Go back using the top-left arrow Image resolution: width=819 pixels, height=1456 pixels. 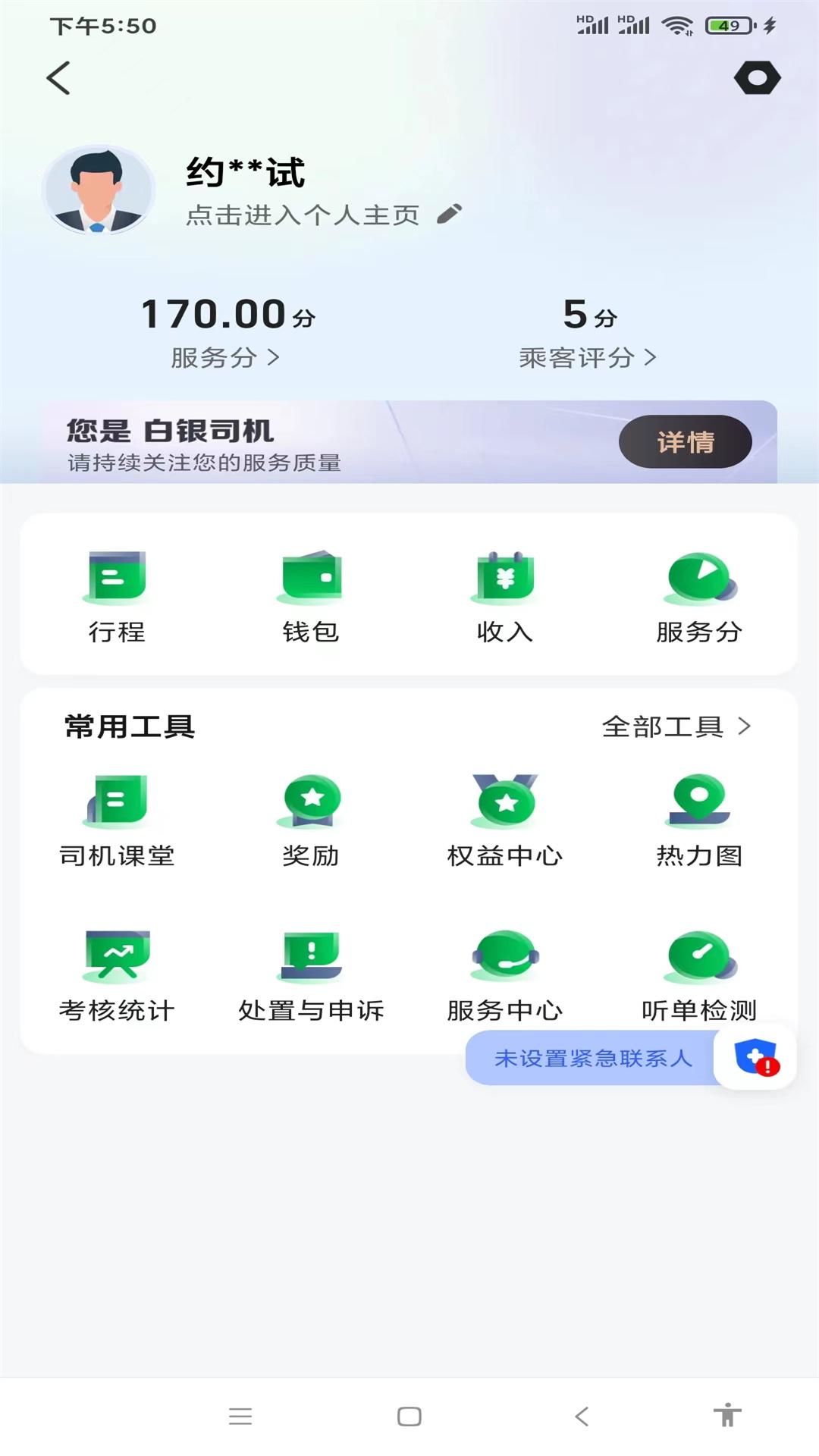(x=58, y=78)
